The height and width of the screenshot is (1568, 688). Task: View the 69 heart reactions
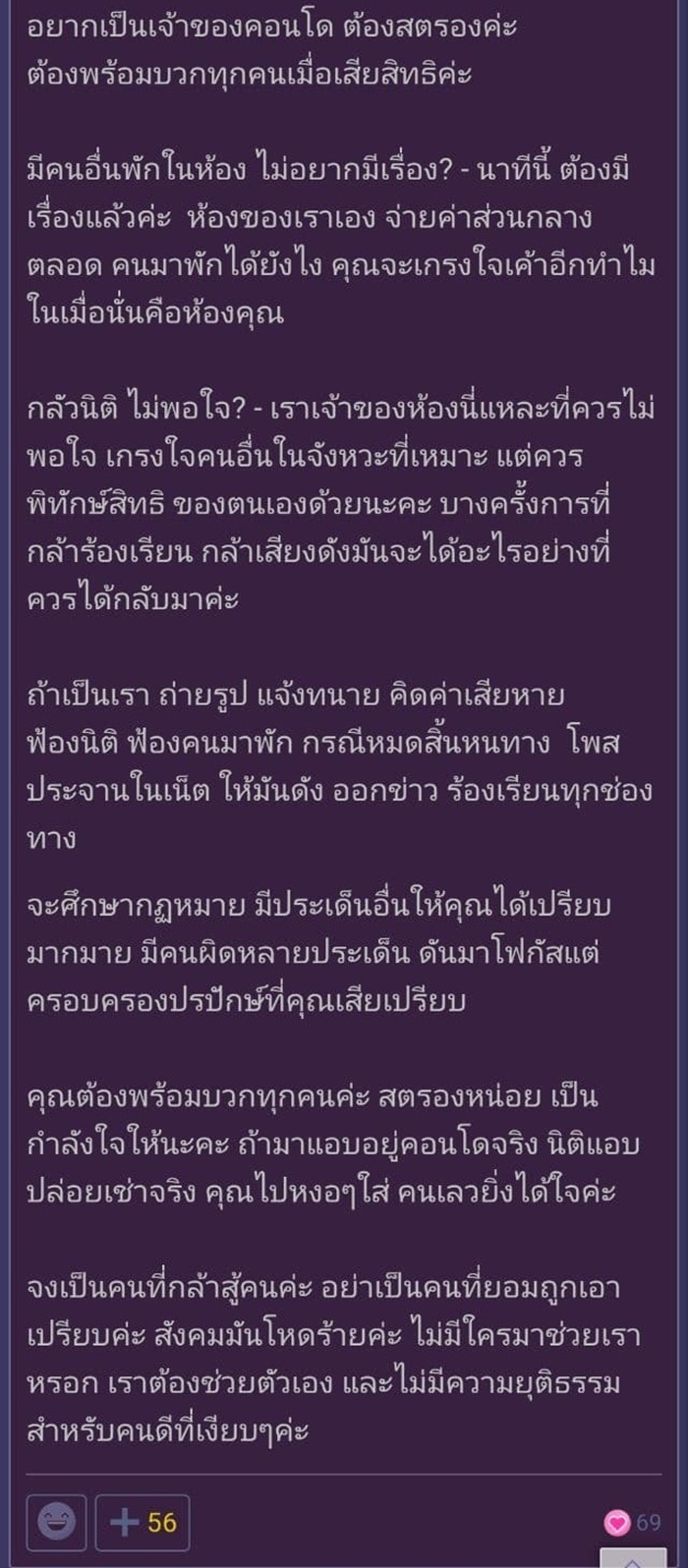coord(632,1523)
